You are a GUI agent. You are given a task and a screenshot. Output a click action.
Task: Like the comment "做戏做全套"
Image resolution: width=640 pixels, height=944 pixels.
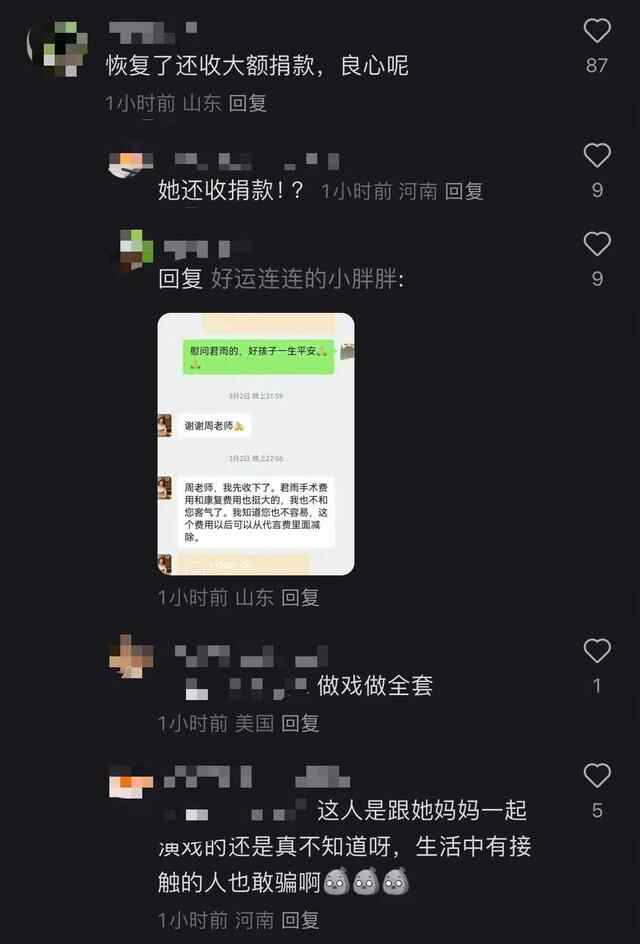tap(597, 651)
